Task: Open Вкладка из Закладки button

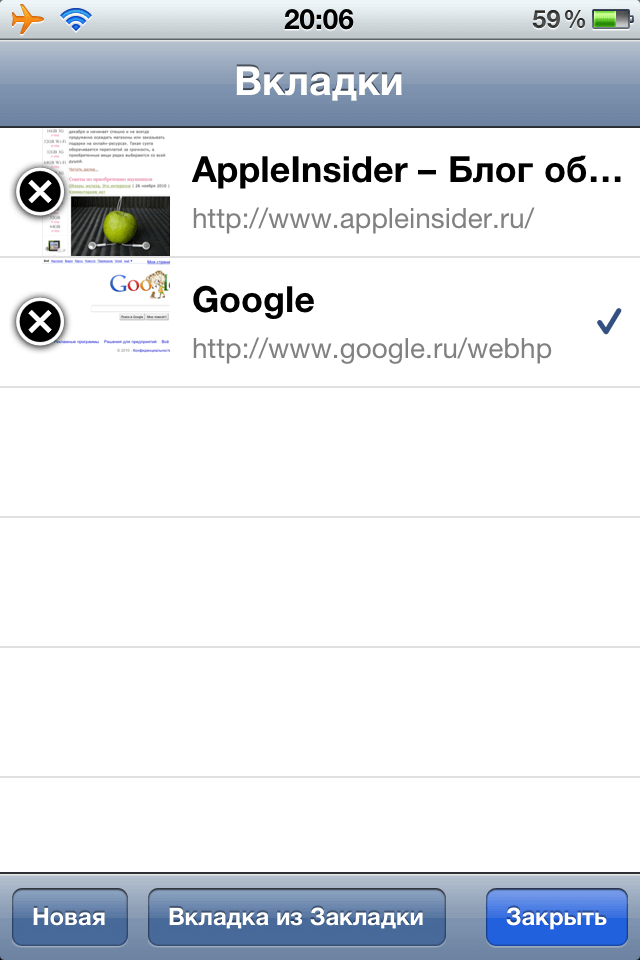Action: [x=296, y=917]
